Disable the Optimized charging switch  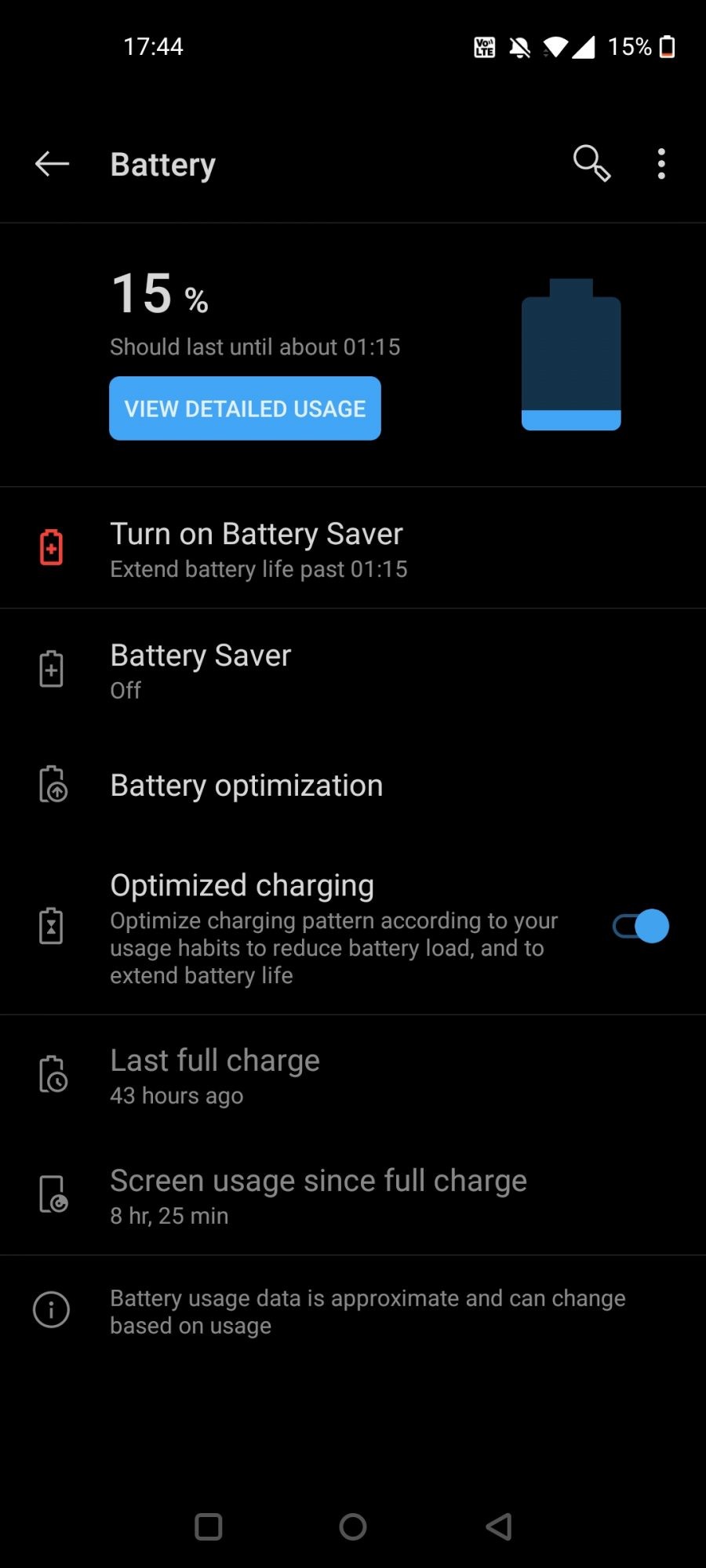click(x=640, y=926)
